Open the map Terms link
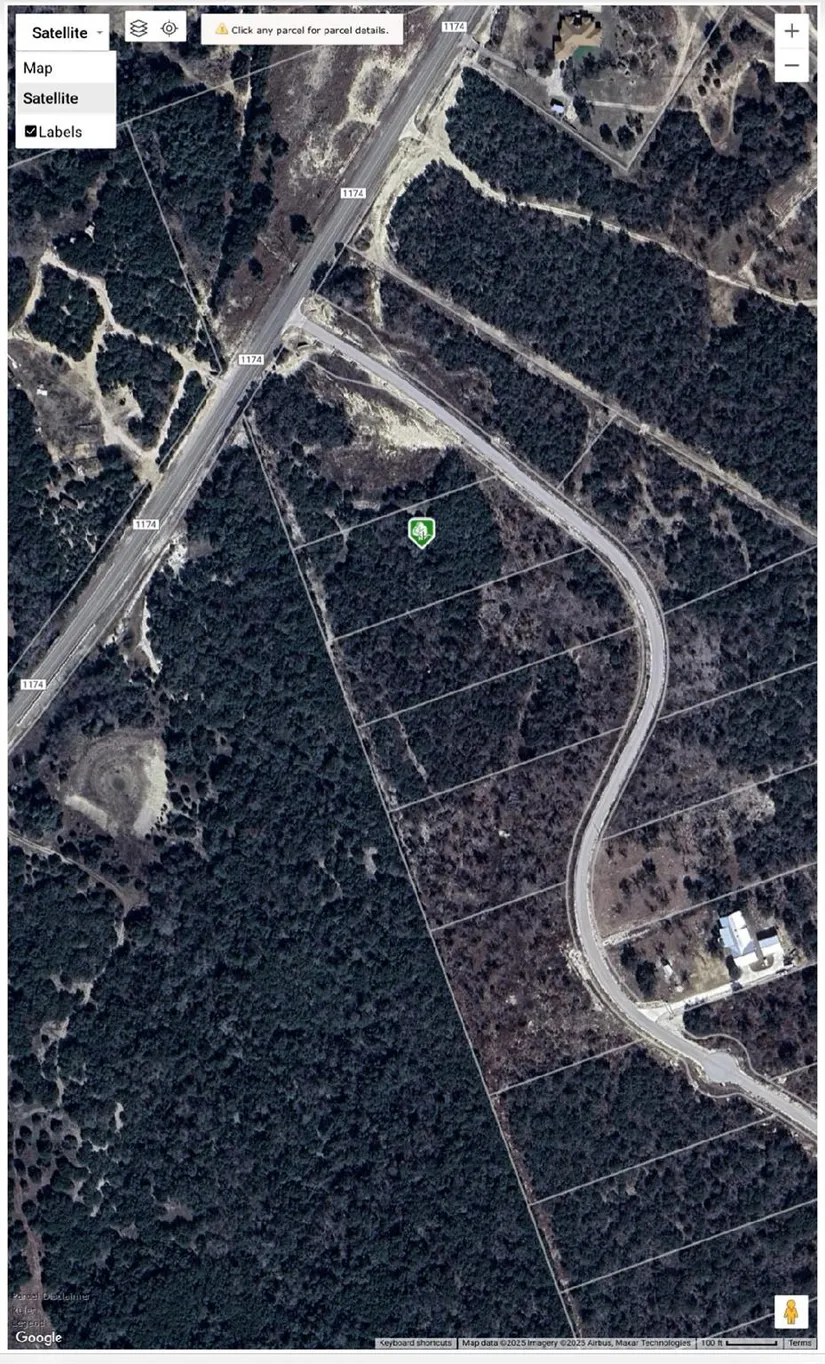The width and height of the screenshot is (825, 1364). coord(799,1343)
